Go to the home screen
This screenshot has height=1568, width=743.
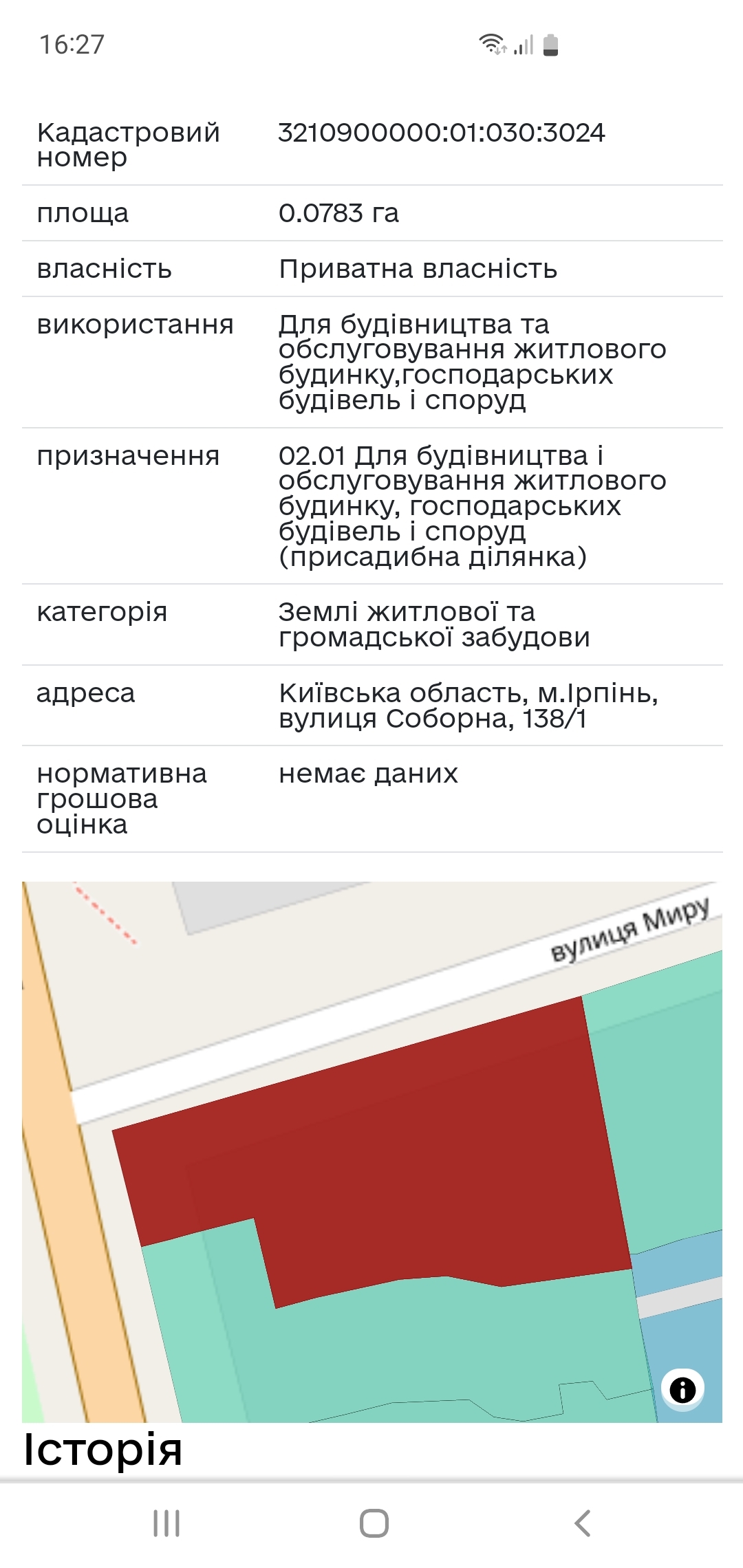[374, 1523]
